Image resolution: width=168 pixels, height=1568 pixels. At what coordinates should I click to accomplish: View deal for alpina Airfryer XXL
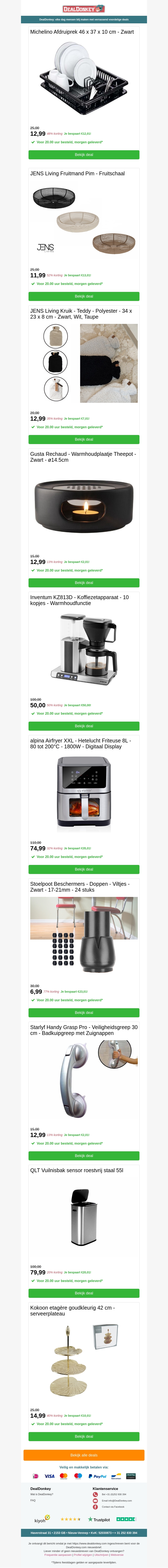(84, 869)
